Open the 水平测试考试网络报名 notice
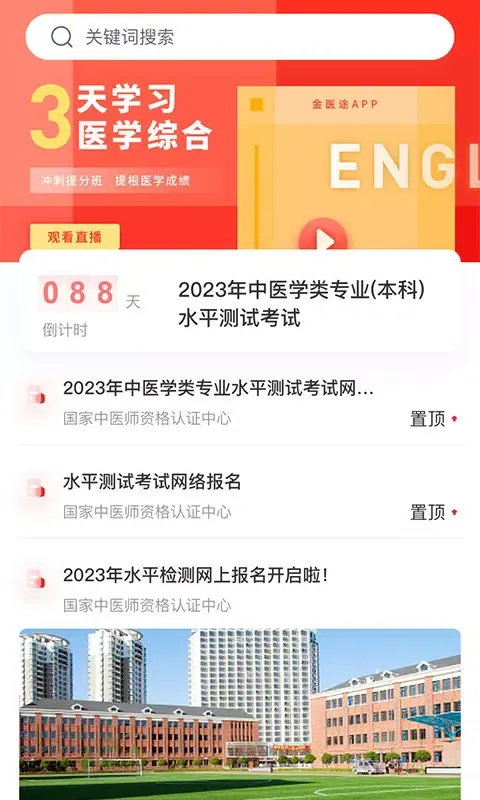Screen dimensions: 480x800 coord(240,496)
